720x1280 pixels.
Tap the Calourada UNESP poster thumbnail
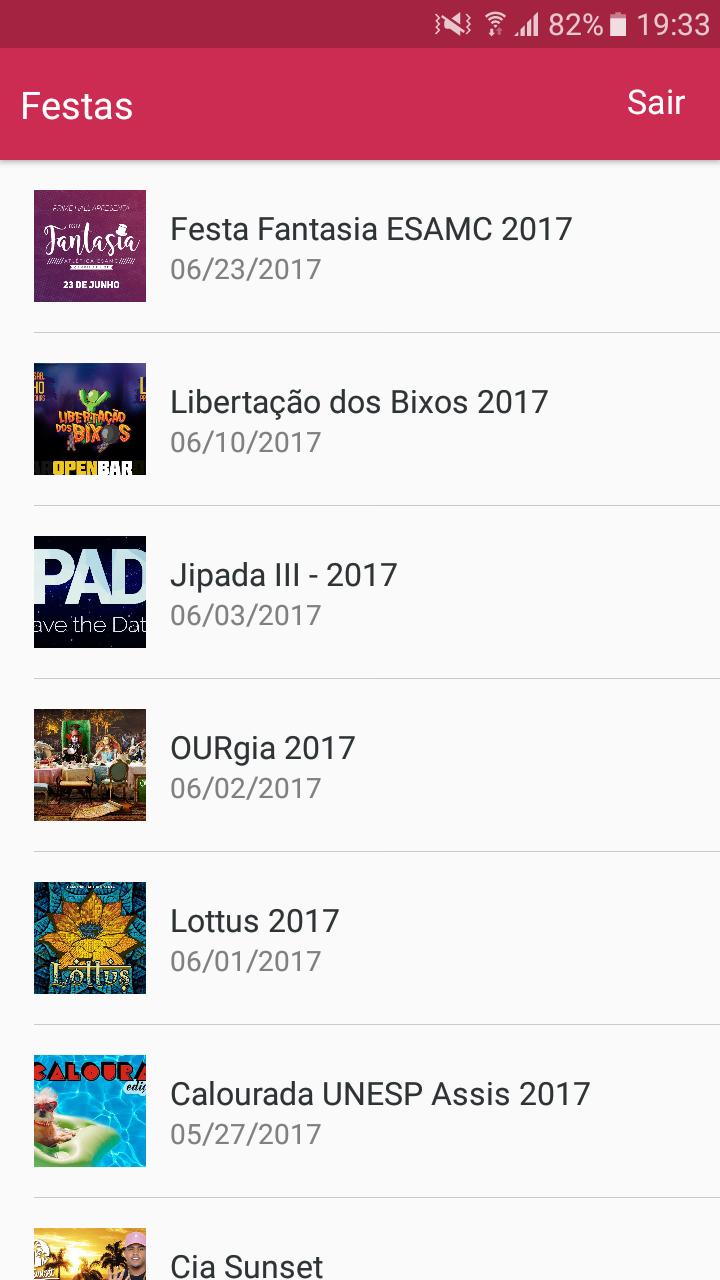tap(90, 1110)
